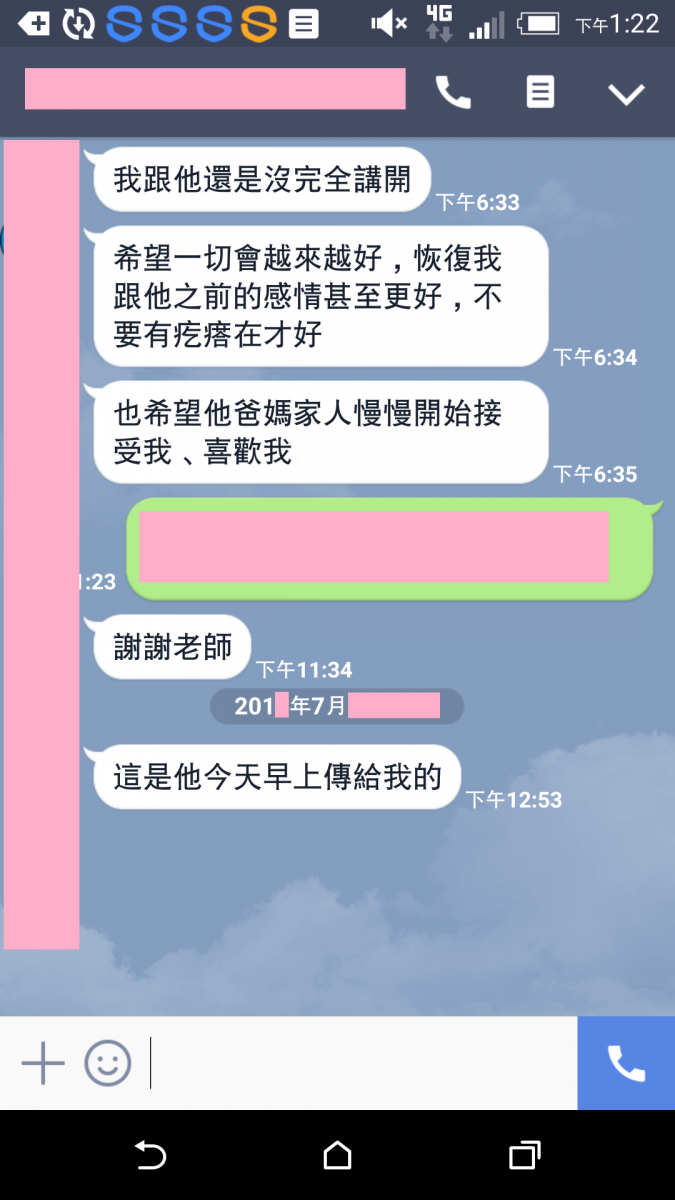The image size is (675, 1200).
Task: Return to the home screen
Action: (x=338, y=1155)
